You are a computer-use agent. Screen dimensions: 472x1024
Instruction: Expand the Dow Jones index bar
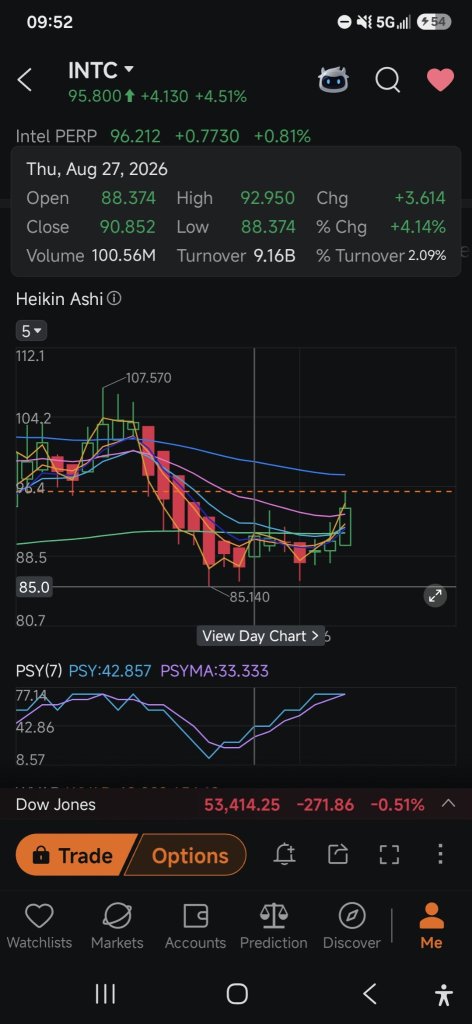tap(448, 804)
